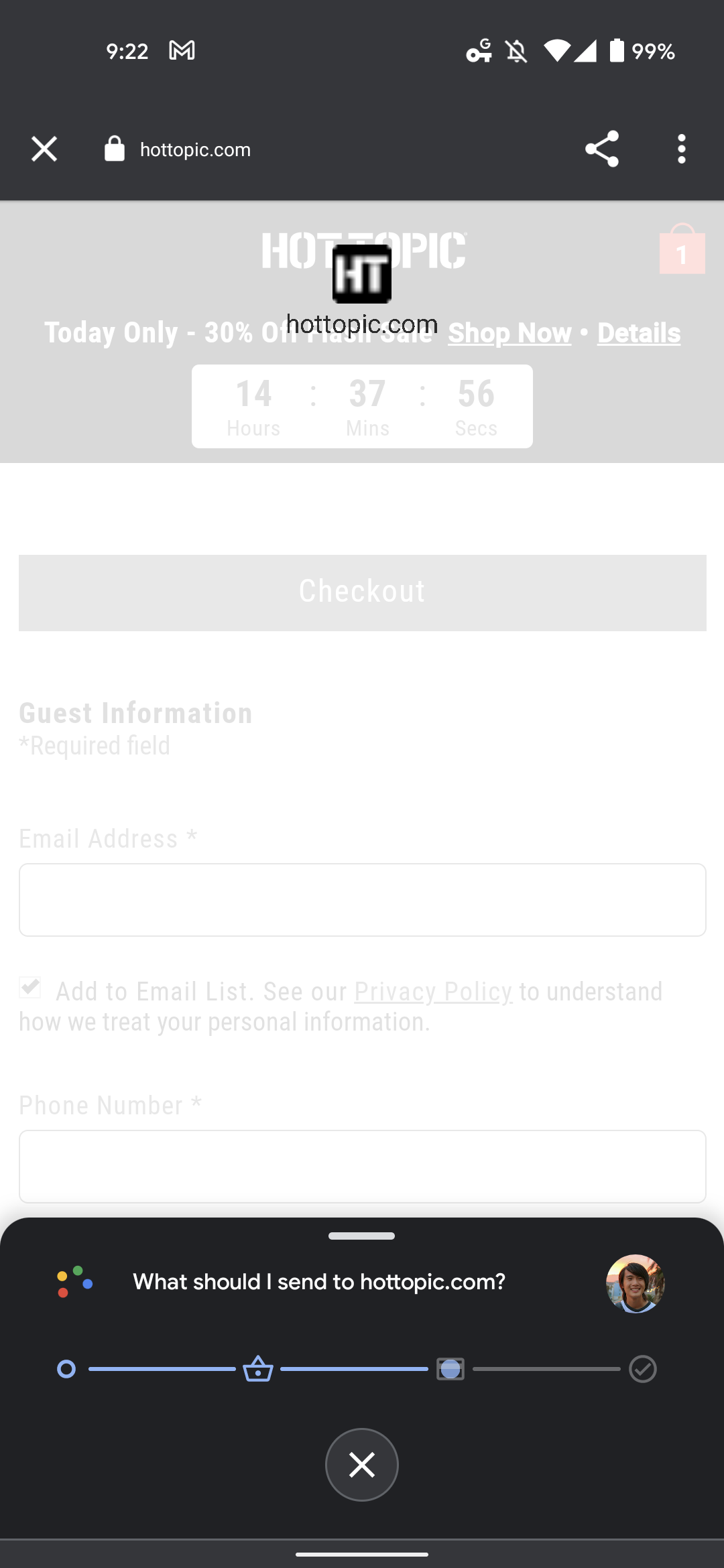724x1568 pixels.
Task: Focus the Phone Number field
Action: pyautogui.click(x=363, y=1167)
